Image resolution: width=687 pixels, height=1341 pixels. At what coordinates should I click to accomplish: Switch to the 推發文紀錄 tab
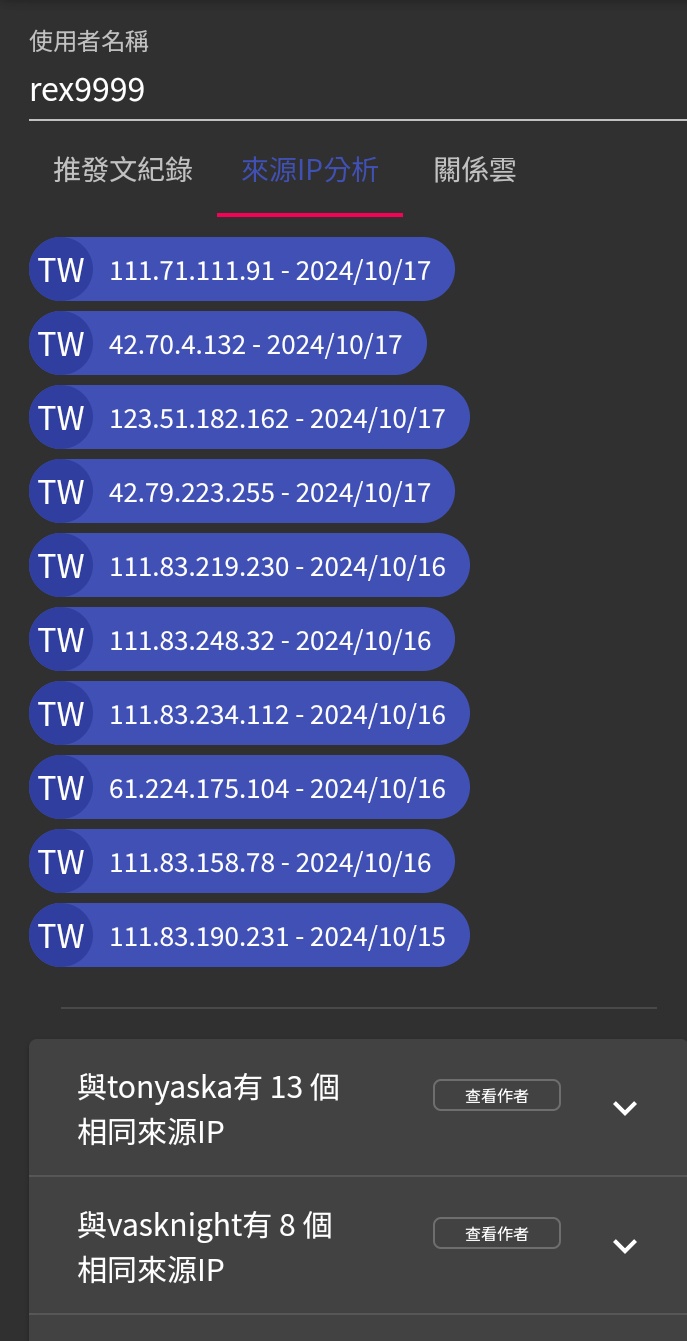pos(123,170)
